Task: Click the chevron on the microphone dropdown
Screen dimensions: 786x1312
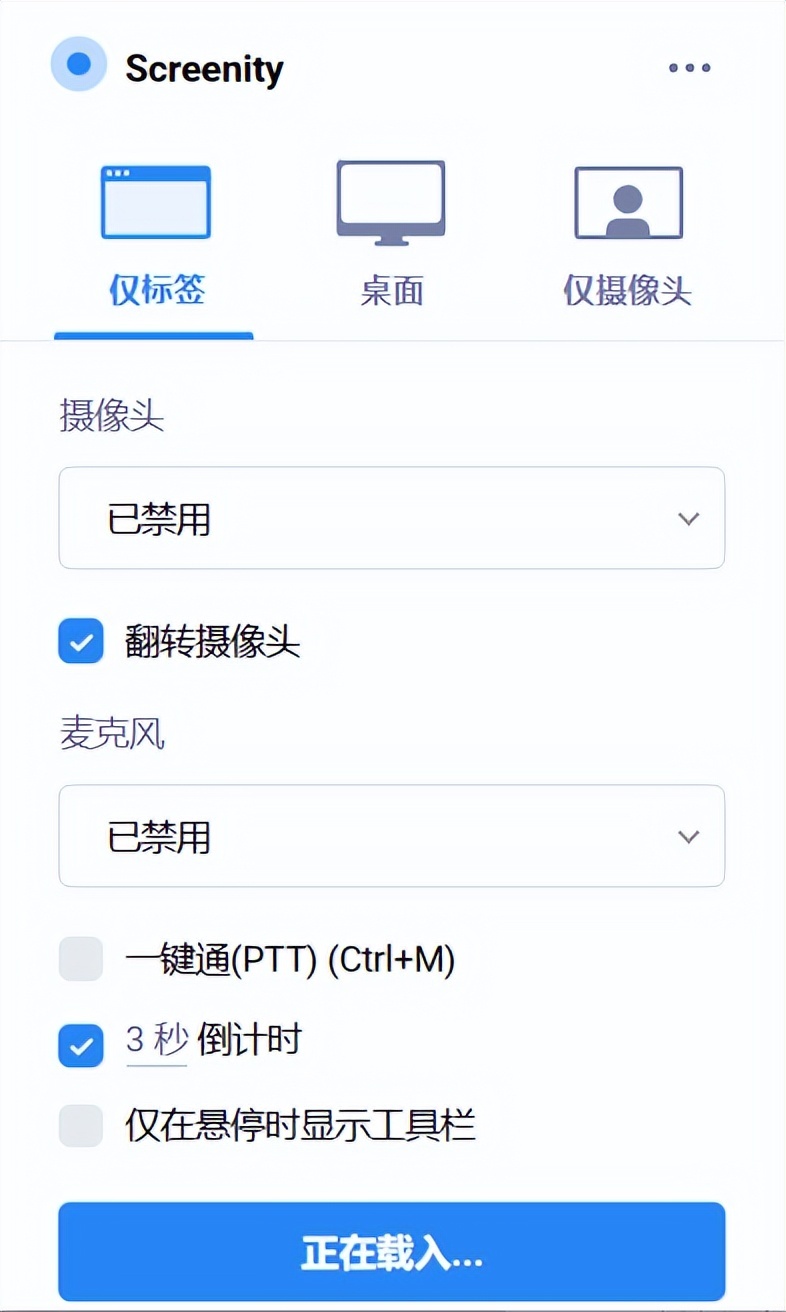Action: (x=688, y=836)
